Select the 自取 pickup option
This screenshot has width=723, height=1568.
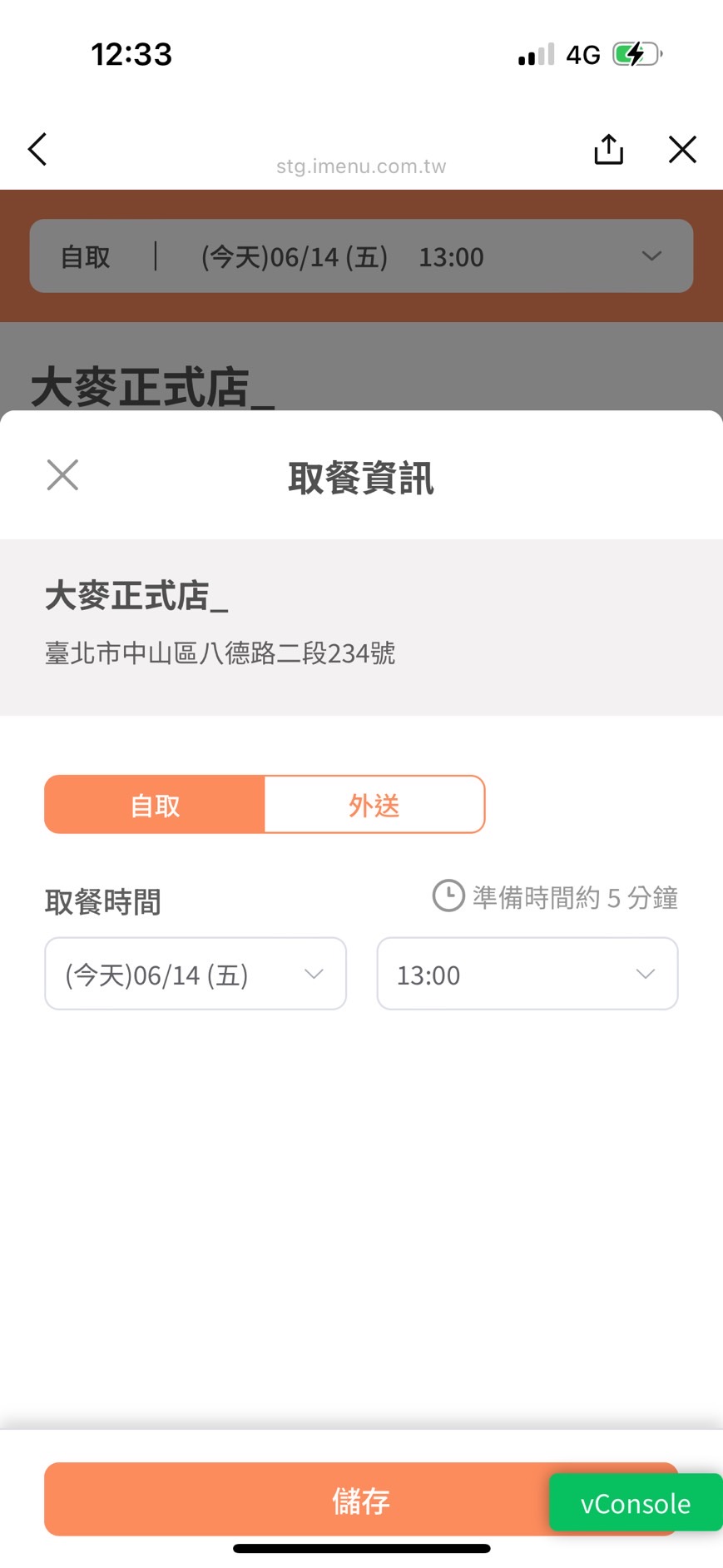point(155,805)
